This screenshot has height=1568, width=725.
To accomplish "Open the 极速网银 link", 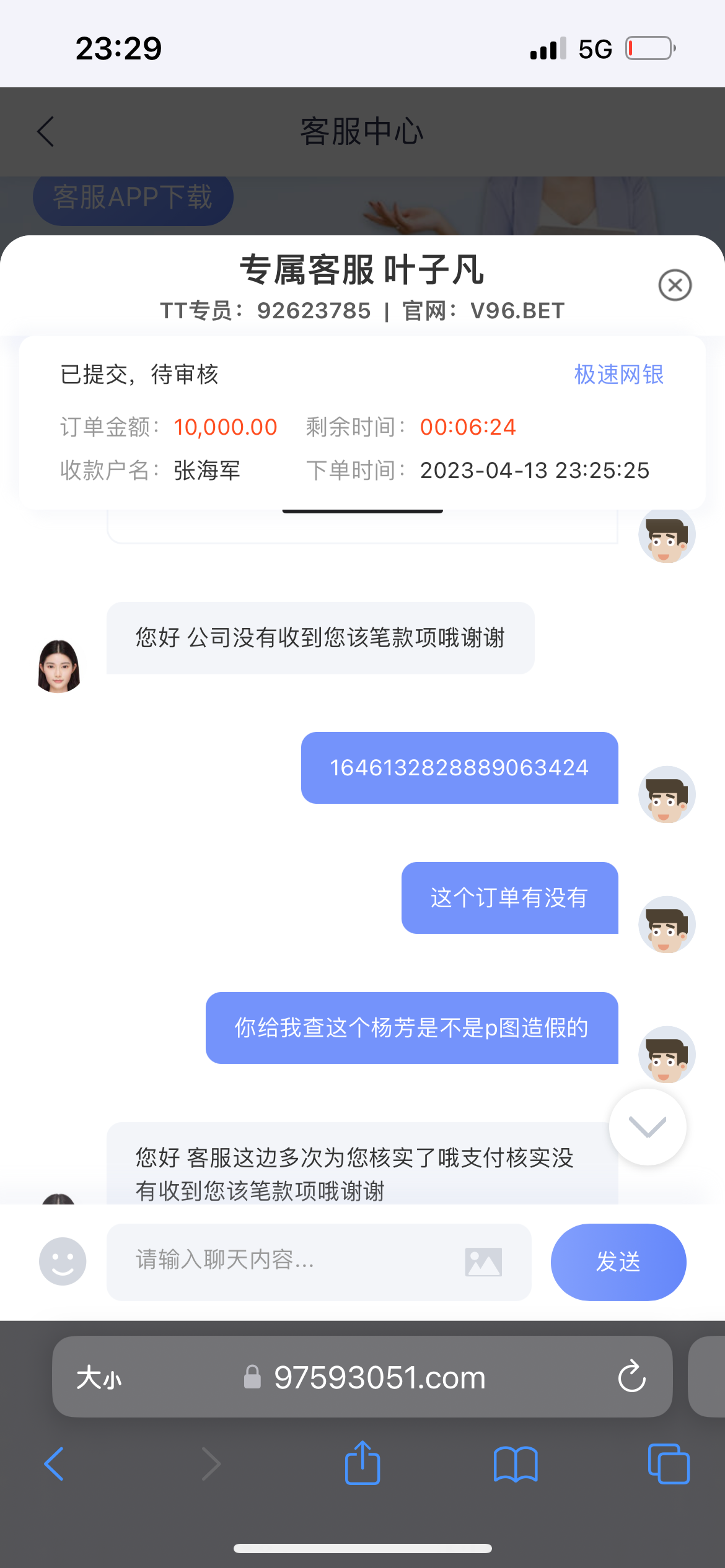I will point(618,375).
